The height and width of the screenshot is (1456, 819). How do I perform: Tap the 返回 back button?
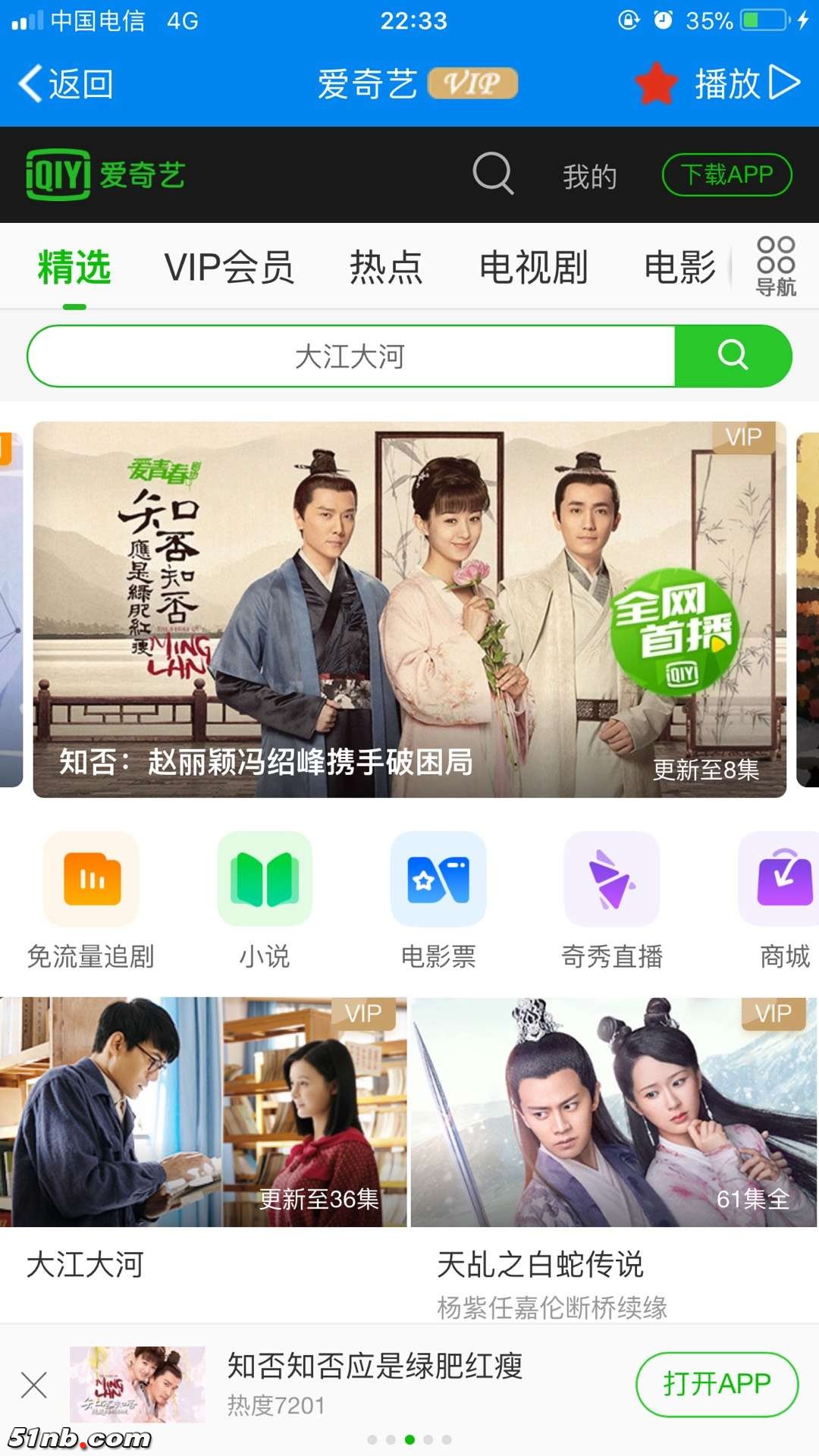66,83
